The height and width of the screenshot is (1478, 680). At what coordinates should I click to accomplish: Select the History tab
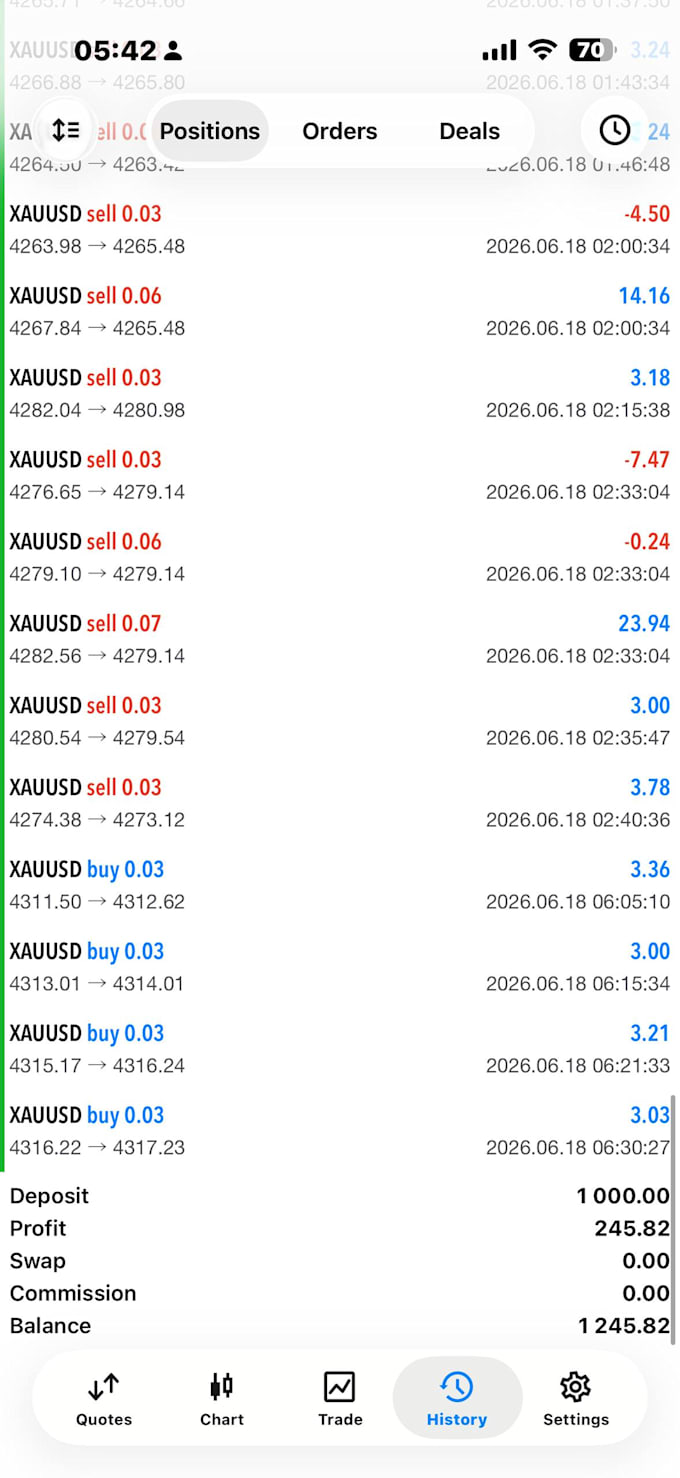457,1398
